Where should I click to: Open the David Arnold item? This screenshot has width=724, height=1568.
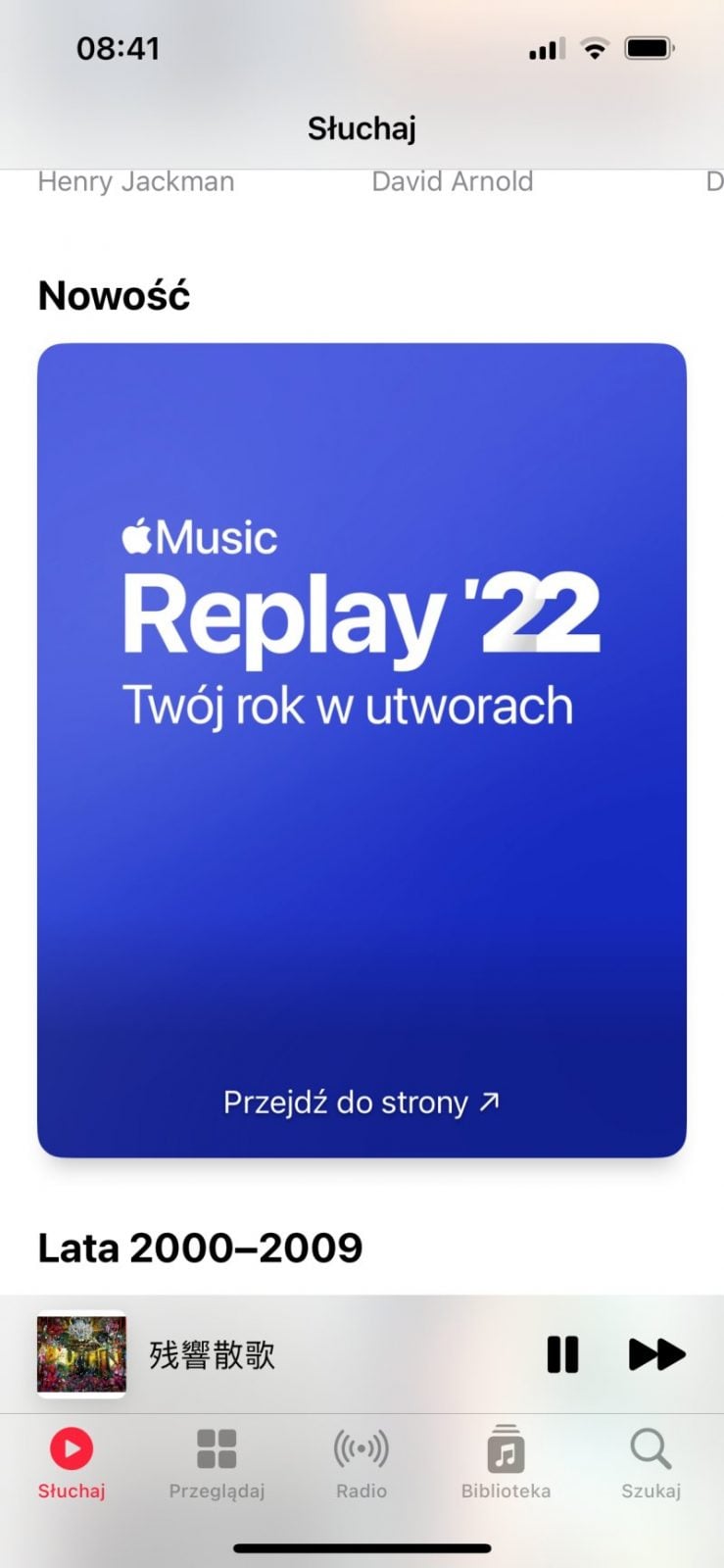tap(453, 182)
